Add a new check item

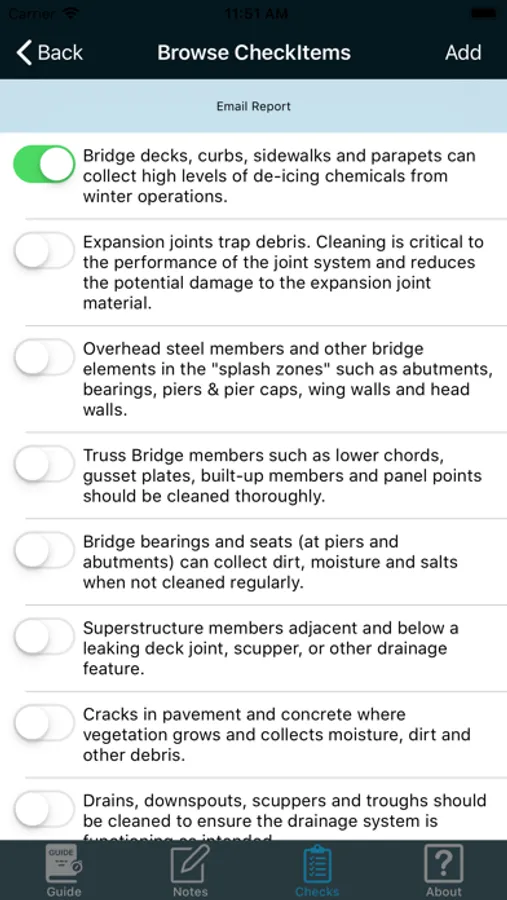[463, 53]
